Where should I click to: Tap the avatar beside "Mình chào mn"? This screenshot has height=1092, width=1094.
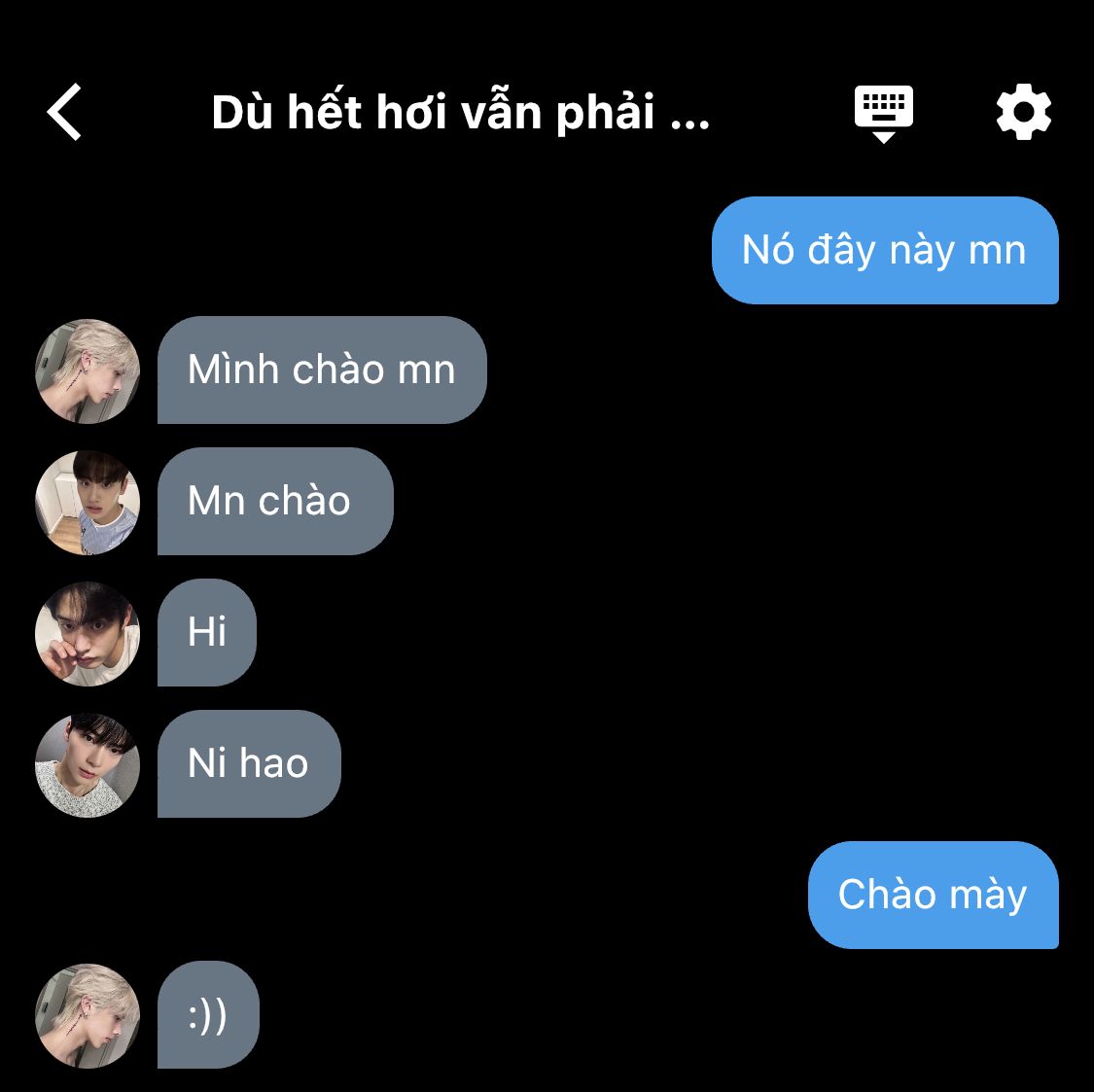pyautogui.click(x=88, y=371)
